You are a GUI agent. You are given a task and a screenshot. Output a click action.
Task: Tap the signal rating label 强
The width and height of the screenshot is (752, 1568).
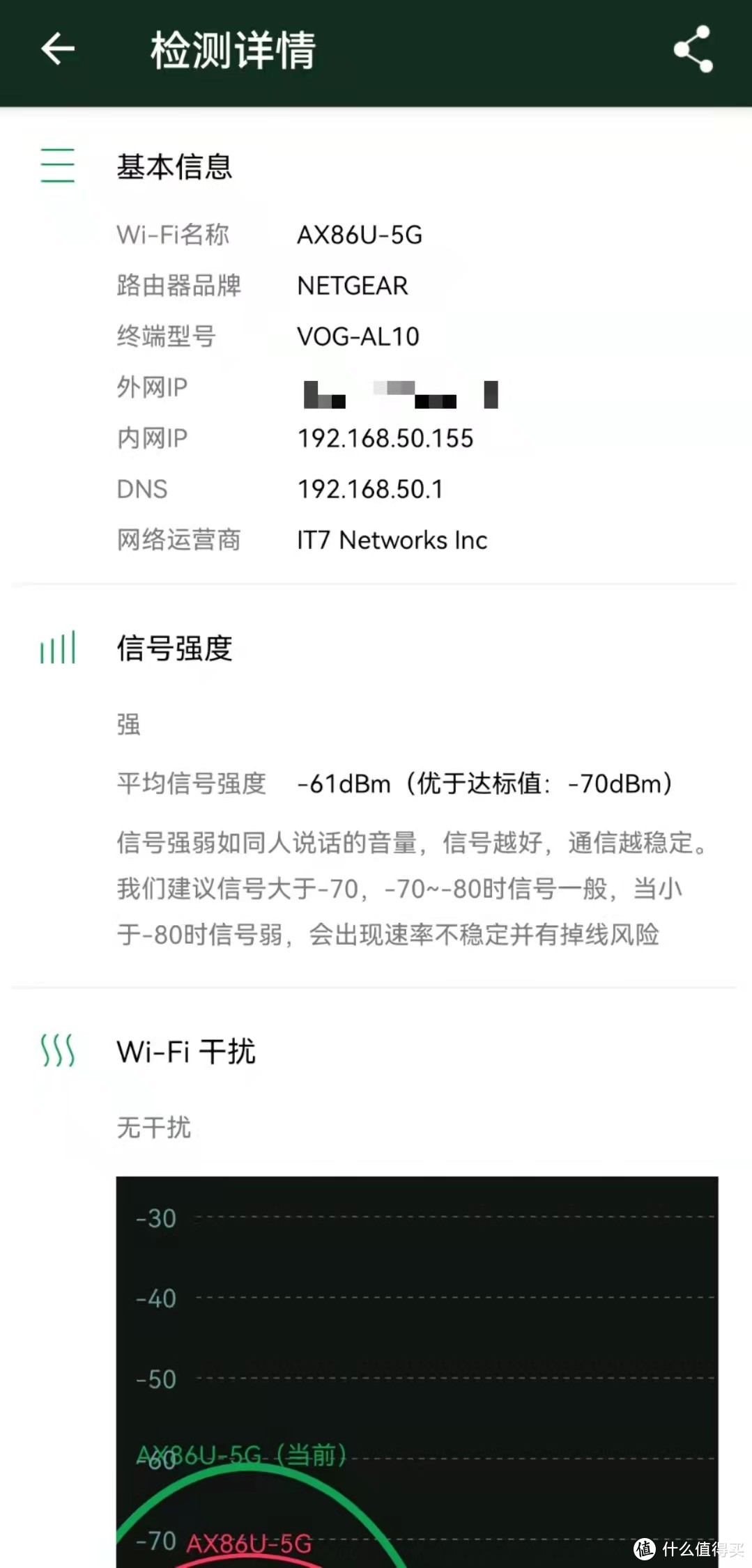point(128,724)
